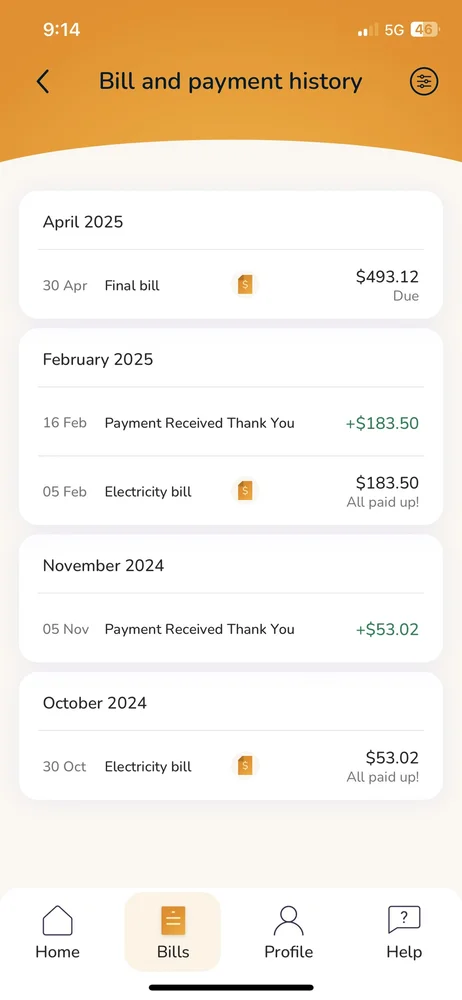Go back using the top-left arrow
The image size is (462, 1000).
43,82
